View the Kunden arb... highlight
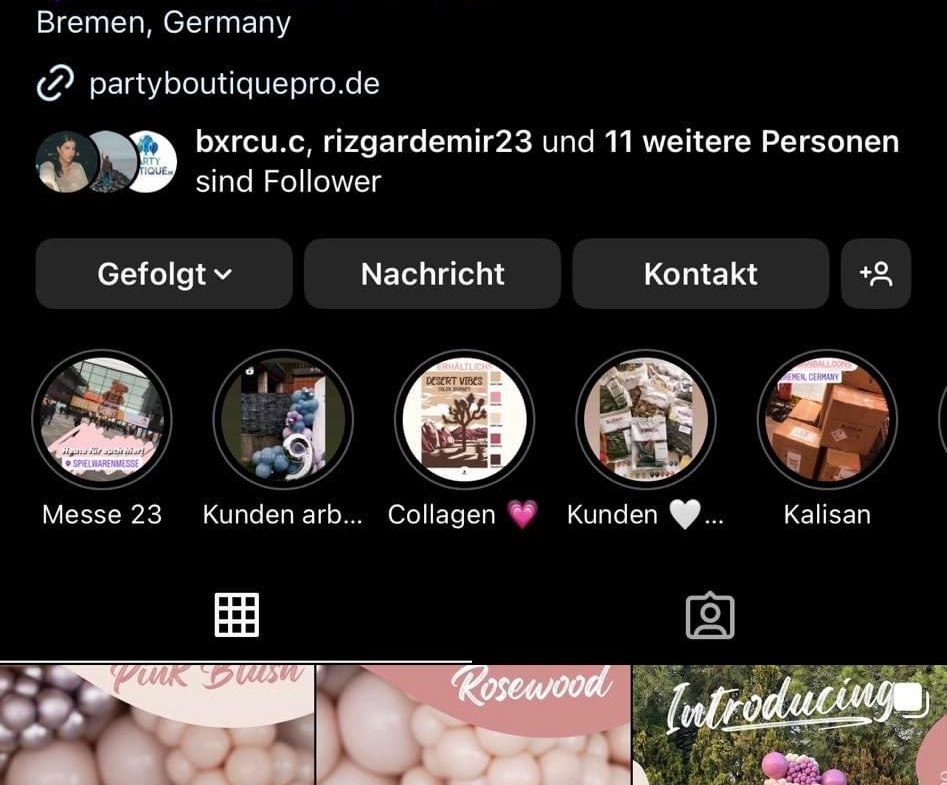The width and height of the screenshot is (947, 785). 284,420
